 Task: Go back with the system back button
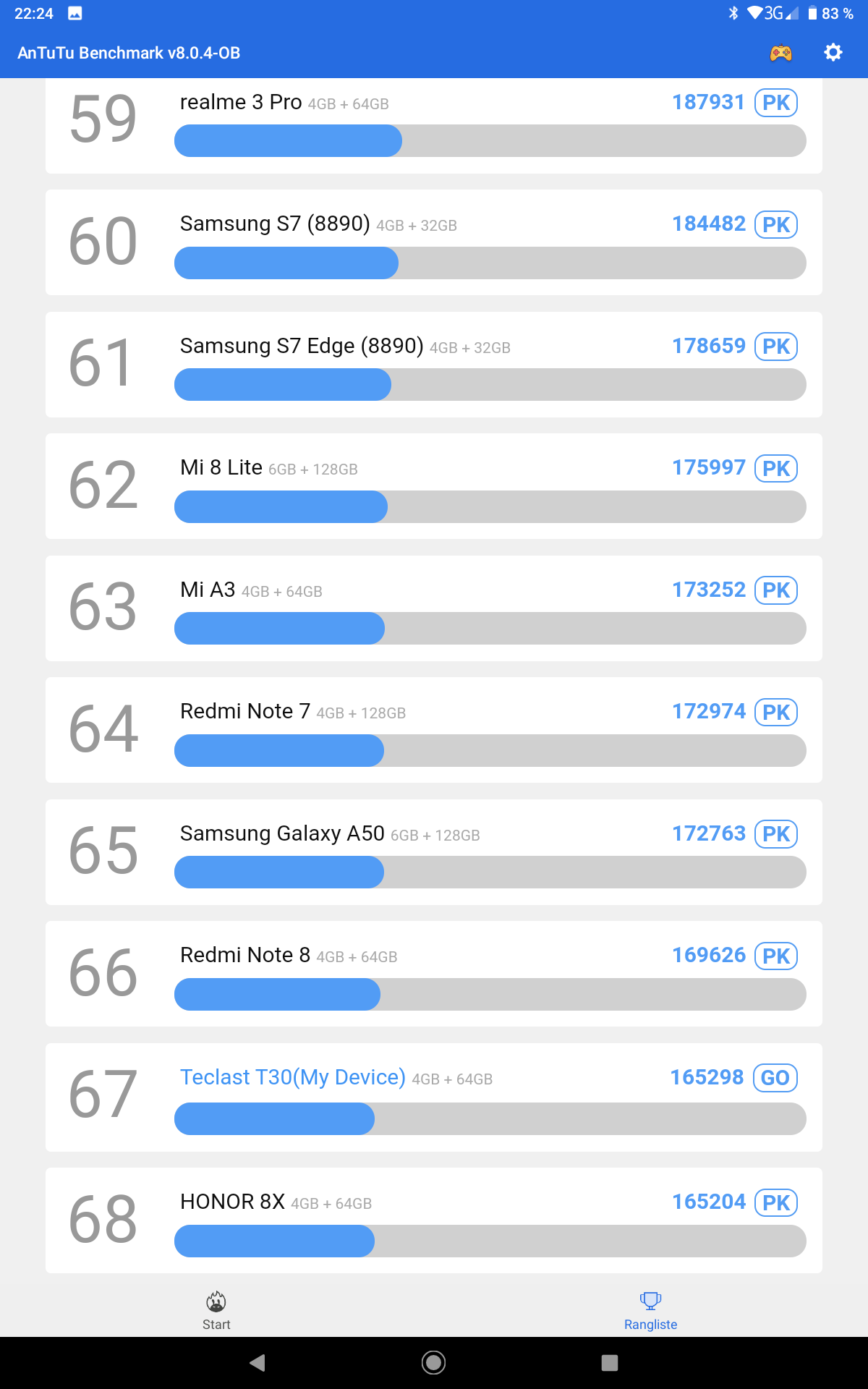click(x=258, y=1363)
